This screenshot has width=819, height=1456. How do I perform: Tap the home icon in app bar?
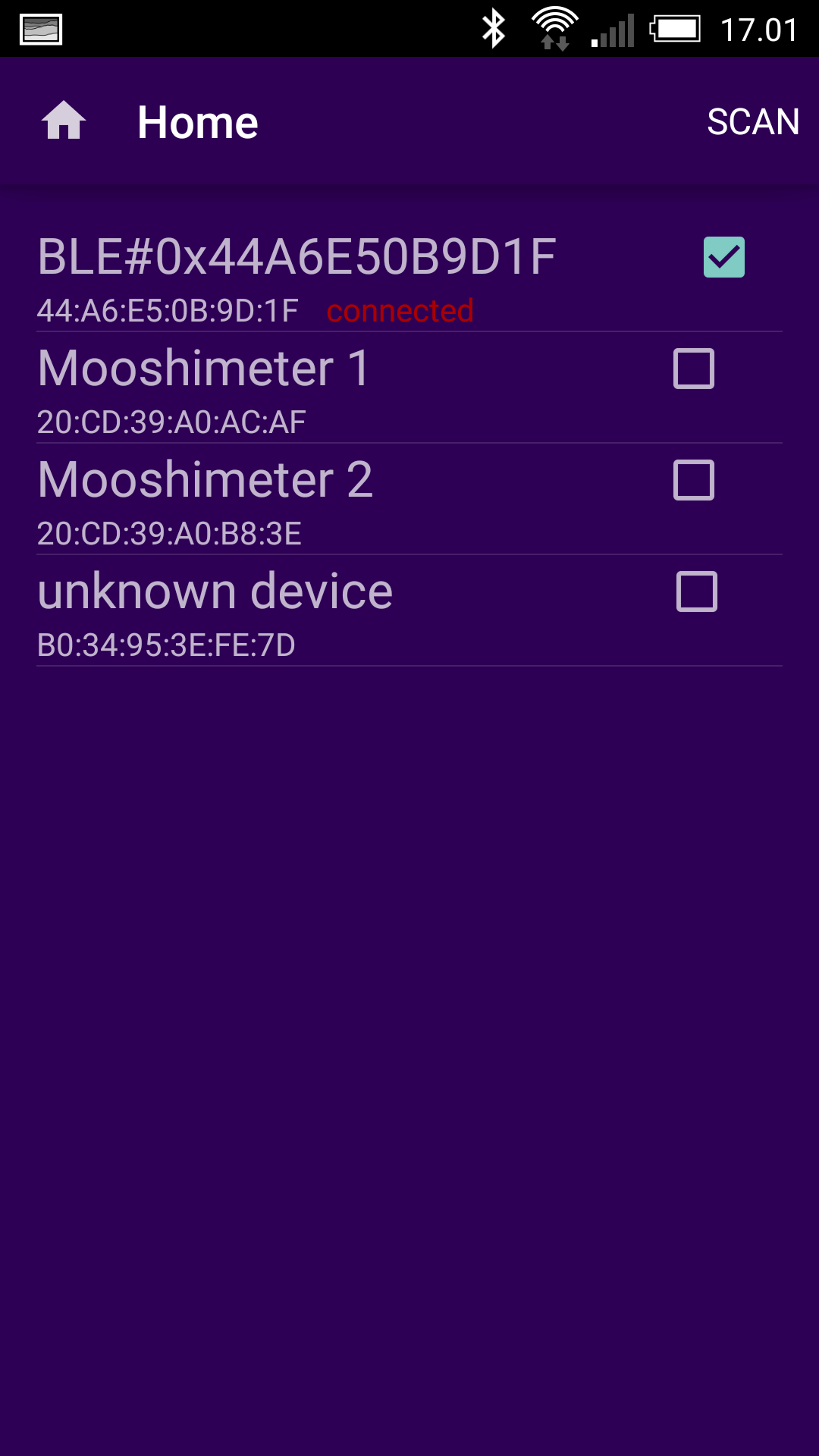point(64,121)
